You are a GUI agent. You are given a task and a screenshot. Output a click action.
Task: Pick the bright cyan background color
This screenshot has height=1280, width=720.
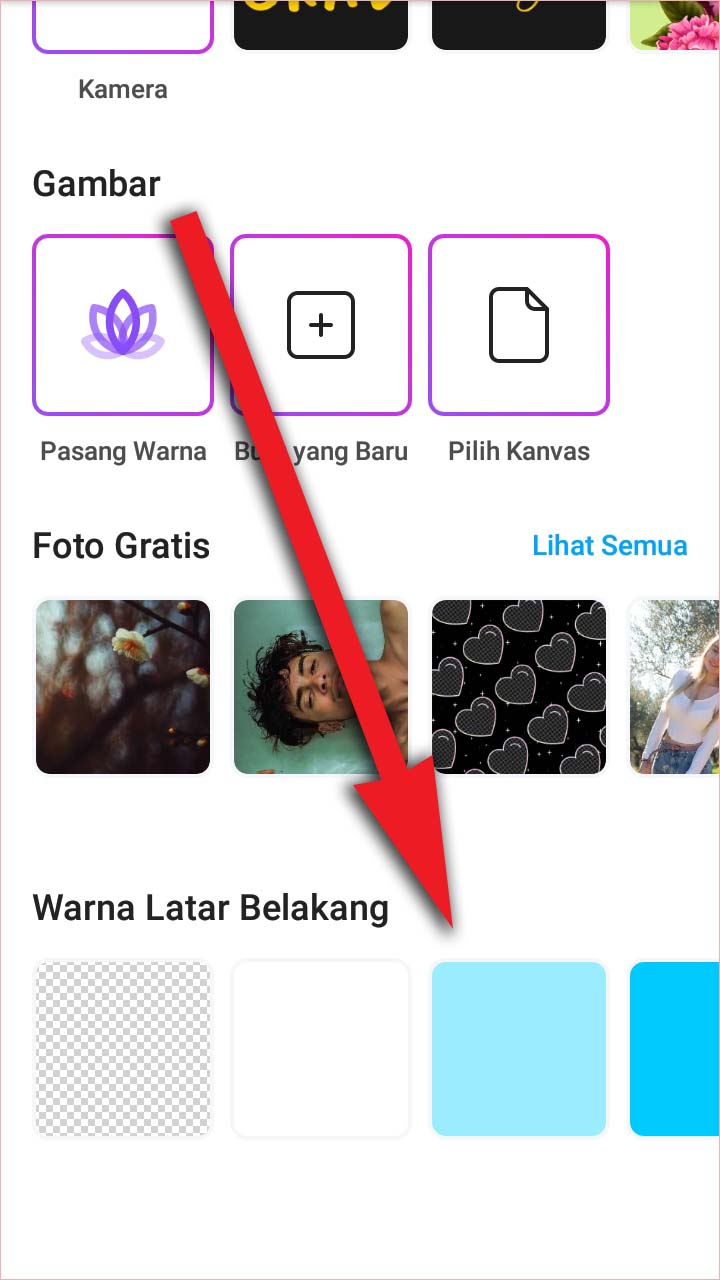676,1048
